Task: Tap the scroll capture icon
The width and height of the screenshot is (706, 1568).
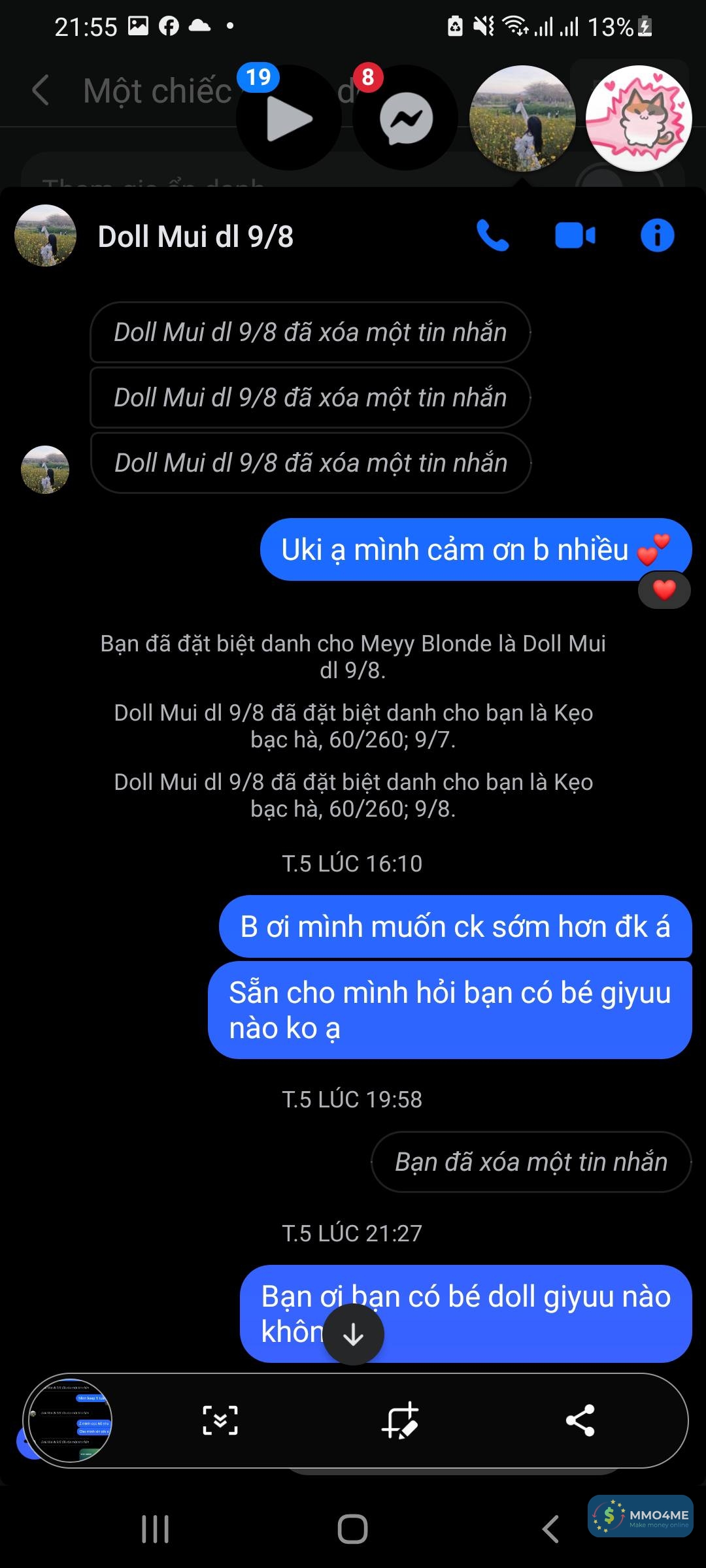Action: pyautogui.click(x=220, y=1420)
